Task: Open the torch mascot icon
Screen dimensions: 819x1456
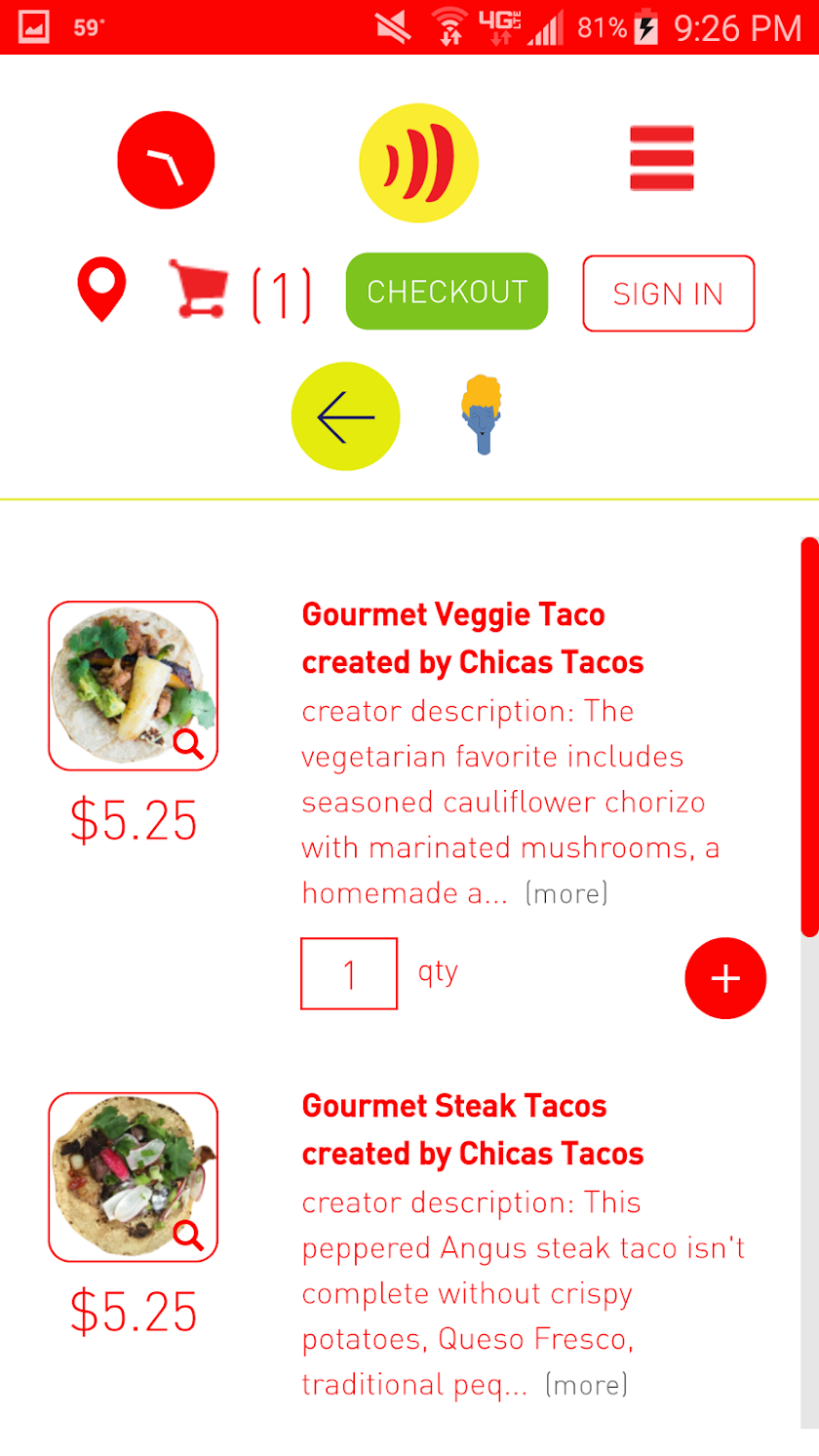Action: (x=481, y=414)
